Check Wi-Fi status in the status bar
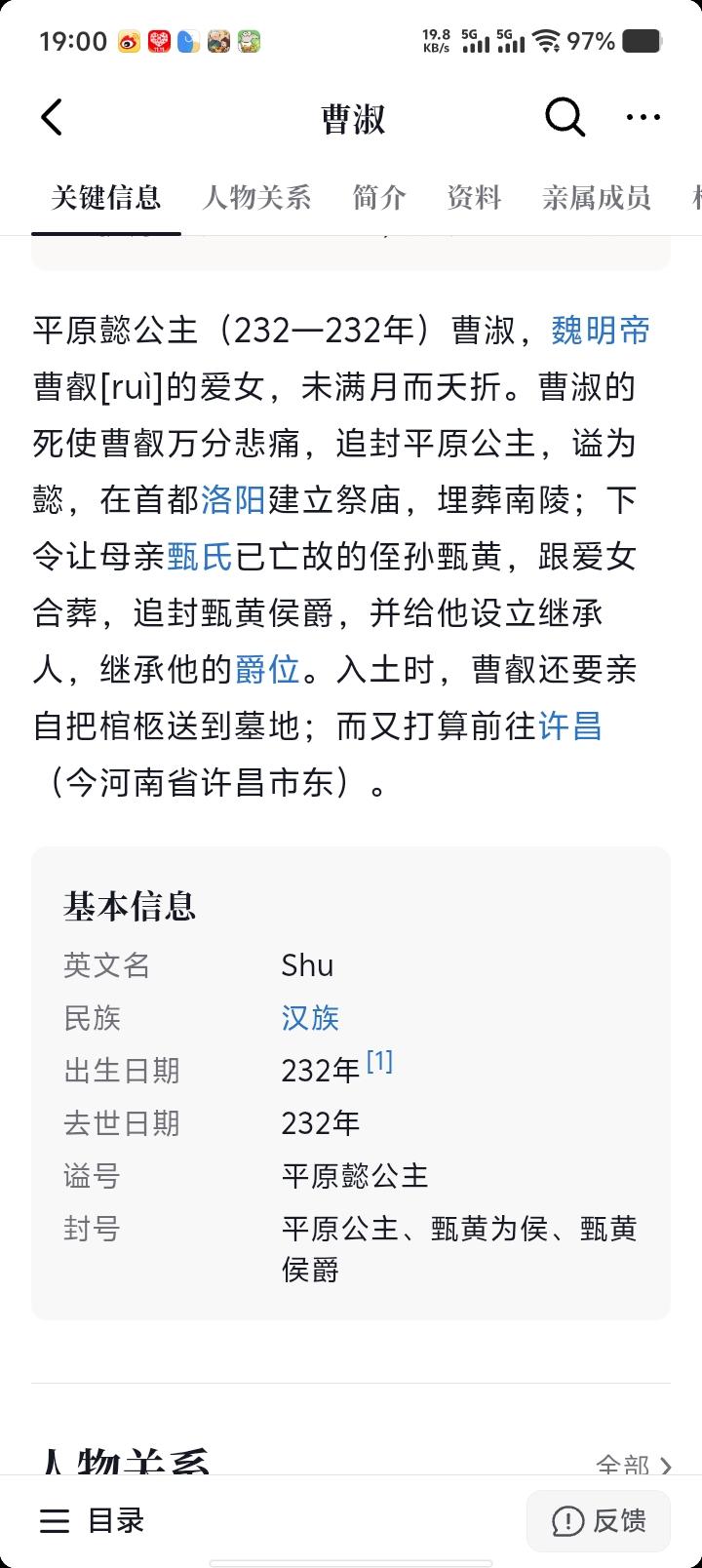Viewport: 702px width, 1568px height. pos(543,41)
